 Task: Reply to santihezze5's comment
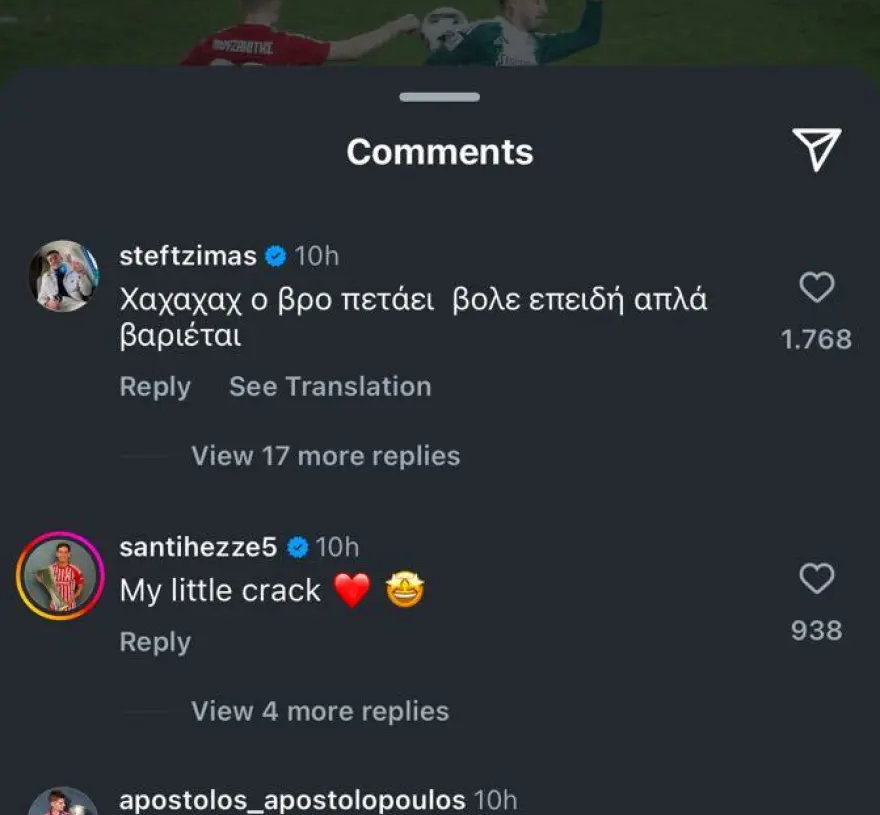pyautogui.click(x=155, y=642)
